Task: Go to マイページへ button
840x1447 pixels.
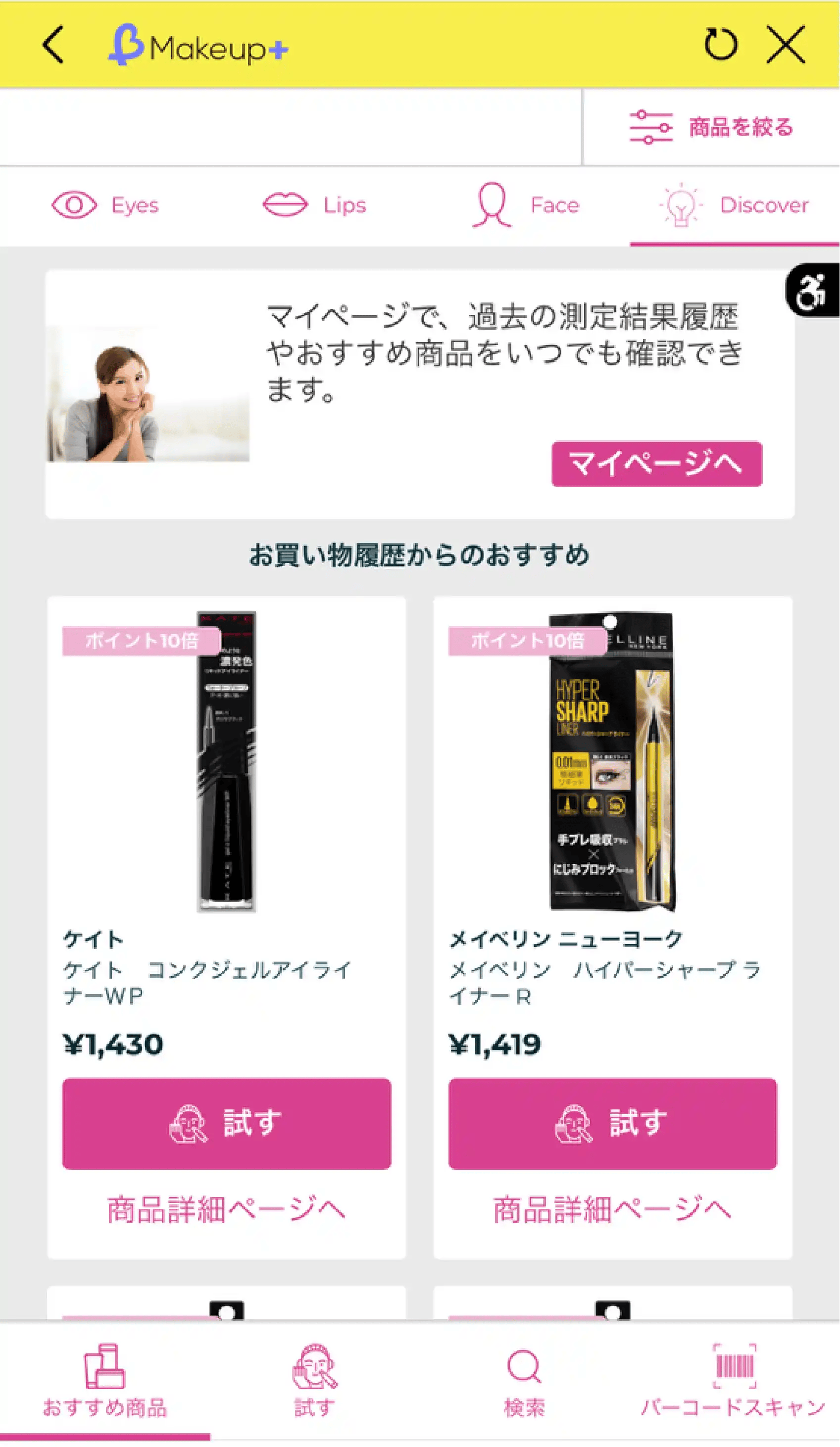Action: pos(657,464)
